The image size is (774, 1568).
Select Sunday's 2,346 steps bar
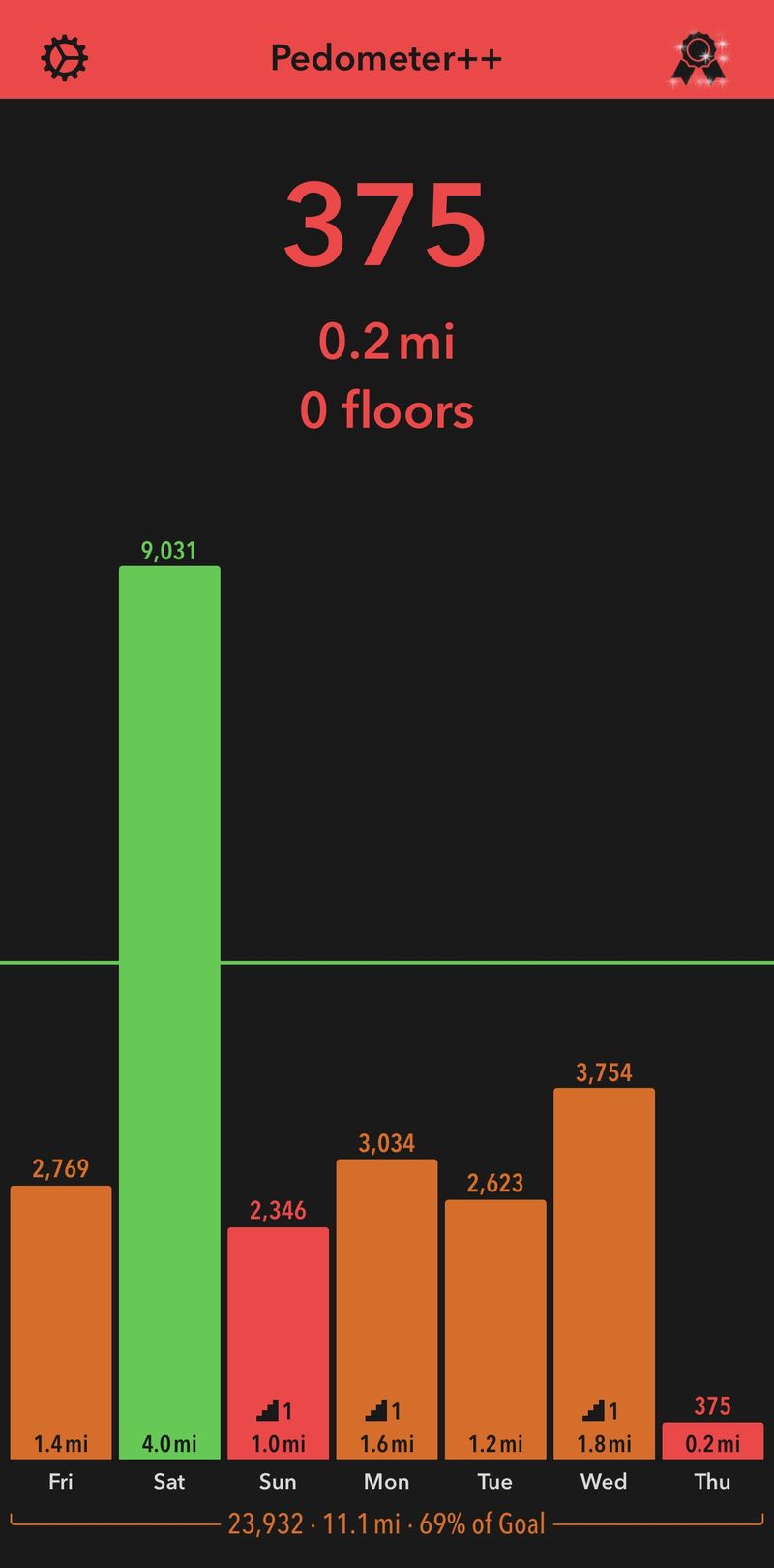point(279,1343)
